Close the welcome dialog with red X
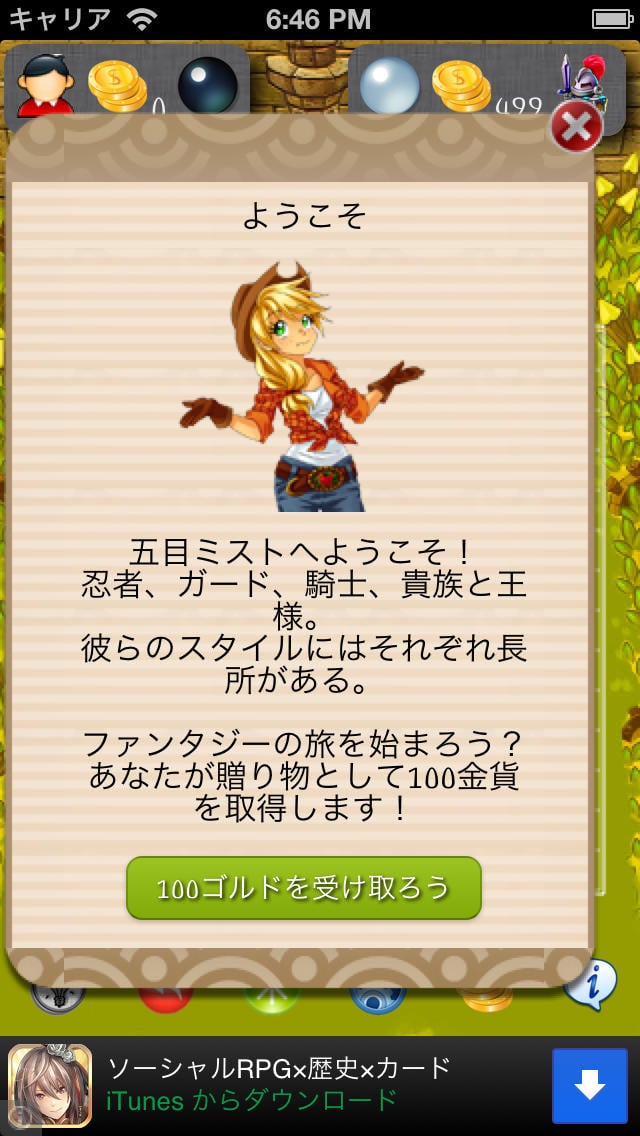Image resolution: width=640 pixels, height=1136 pixels. click(x=576, y=128)
